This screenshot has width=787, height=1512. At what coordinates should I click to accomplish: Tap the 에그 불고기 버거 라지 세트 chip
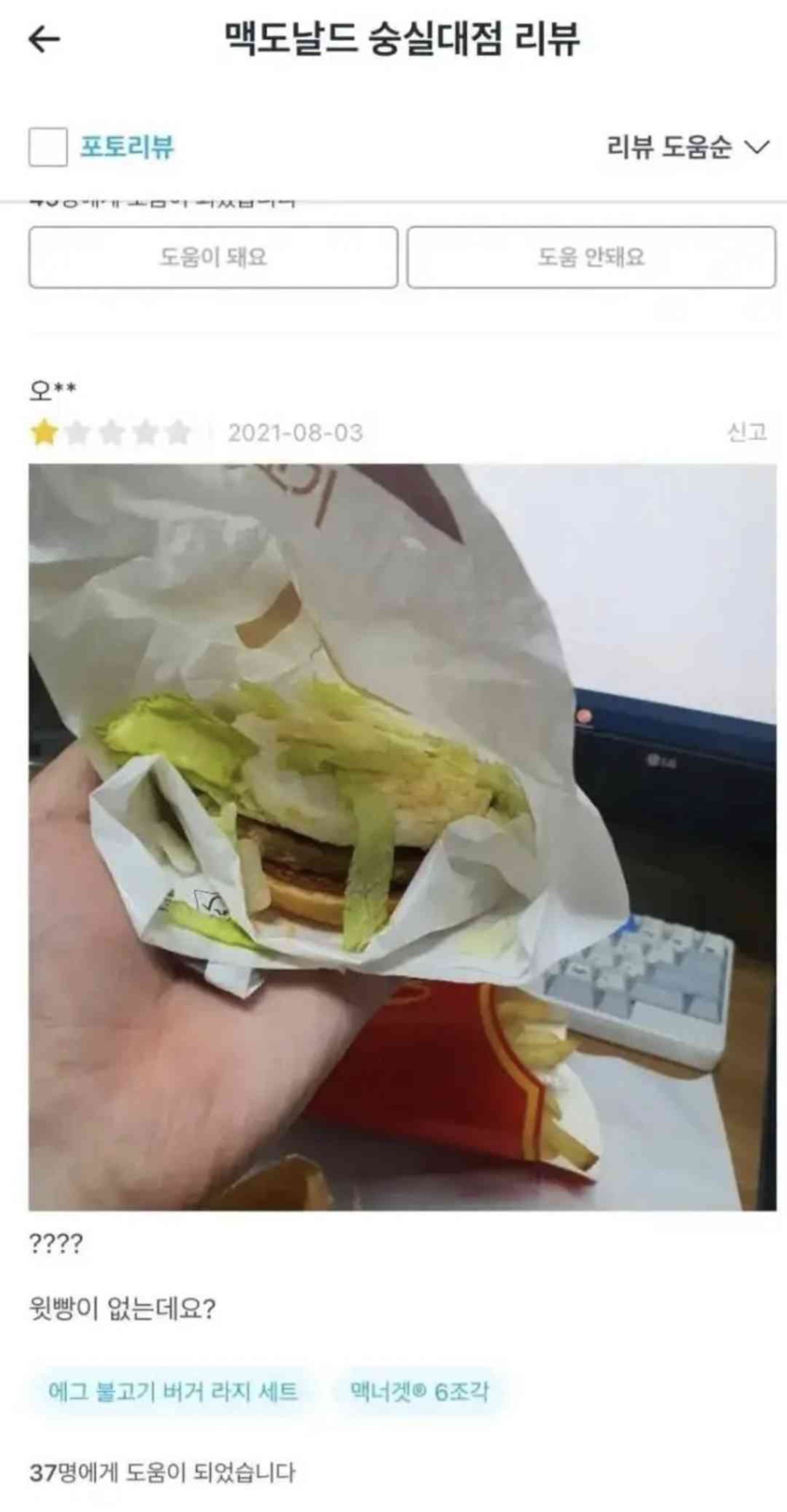173,1391
